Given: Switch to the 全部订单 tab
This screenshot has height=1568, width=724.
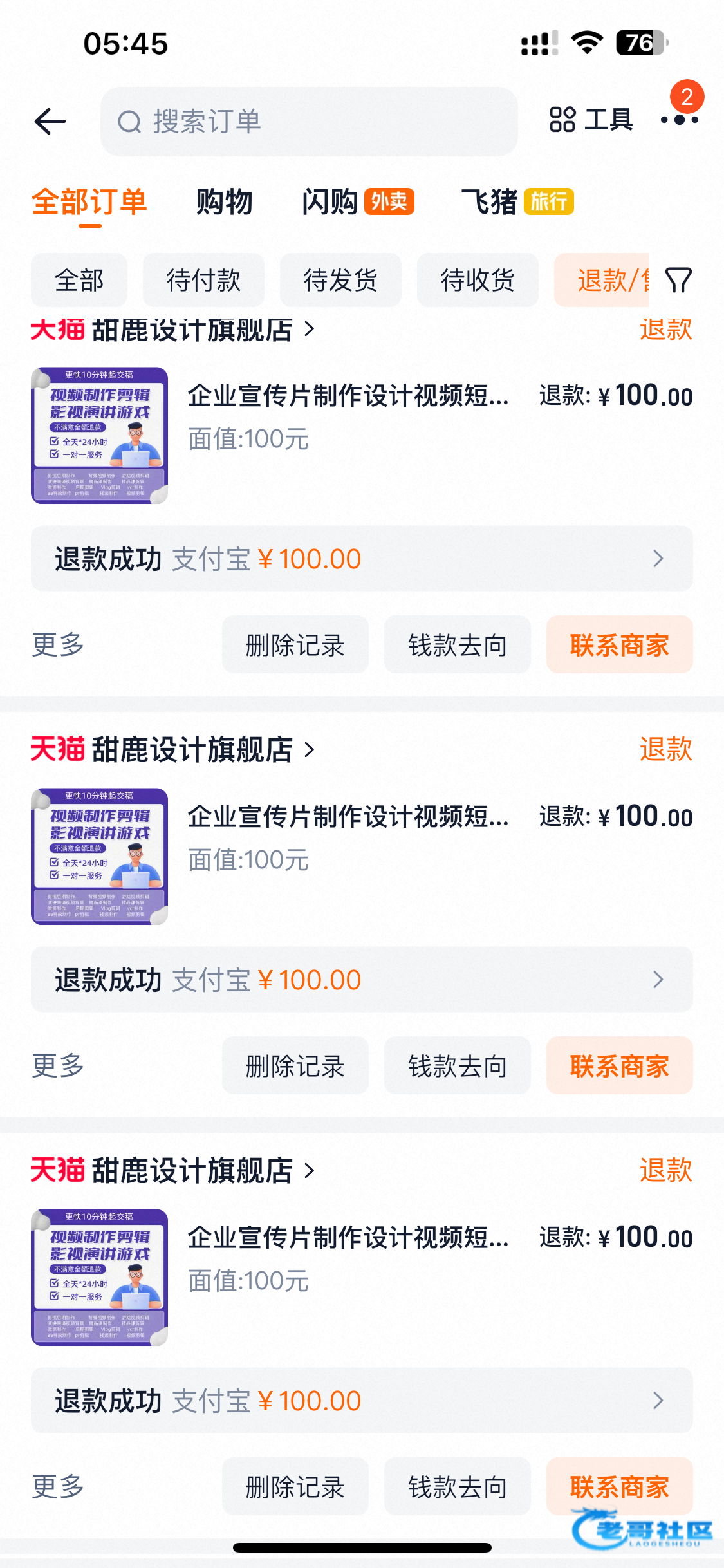Looking at the screenshot, I should (89, 202).
